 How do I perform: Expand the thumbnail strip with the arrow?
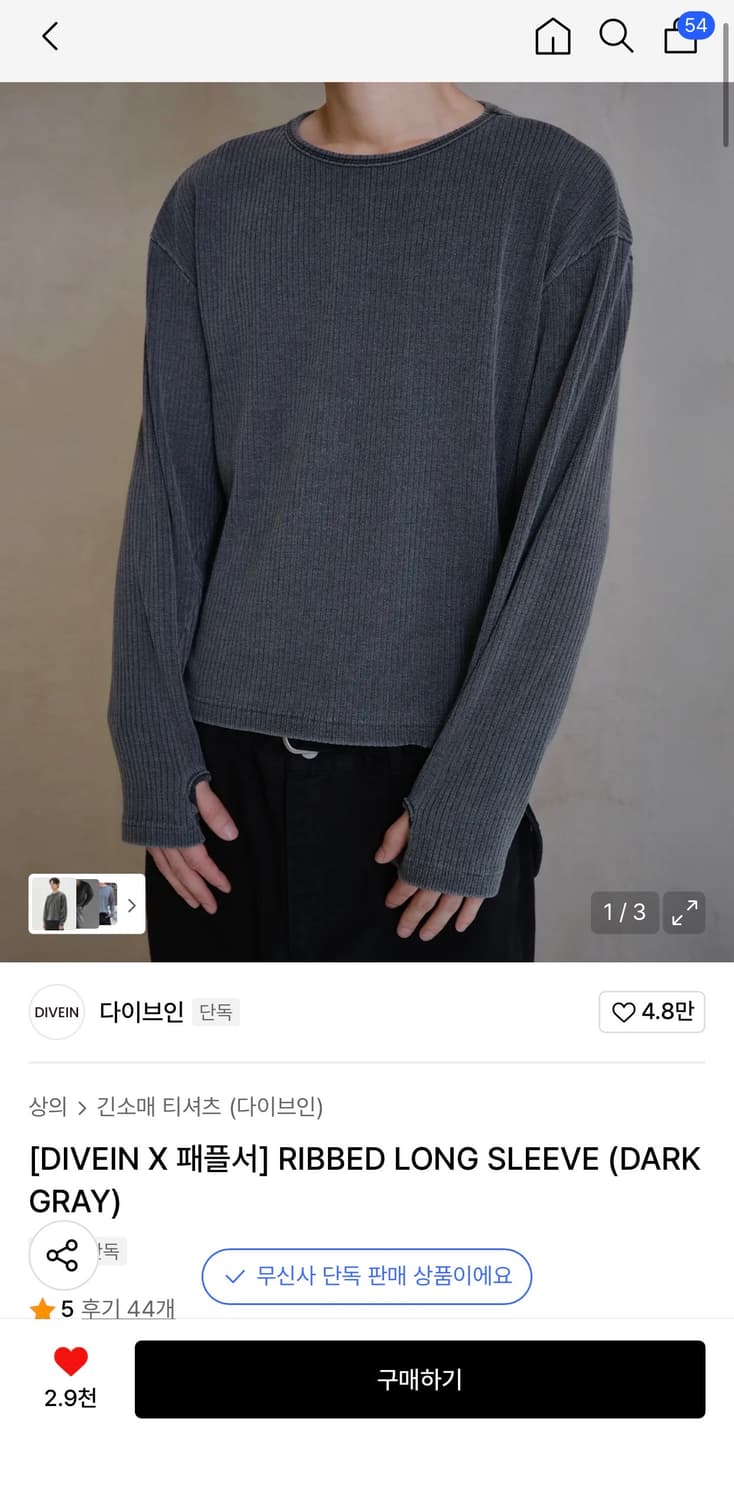(131, 904)
